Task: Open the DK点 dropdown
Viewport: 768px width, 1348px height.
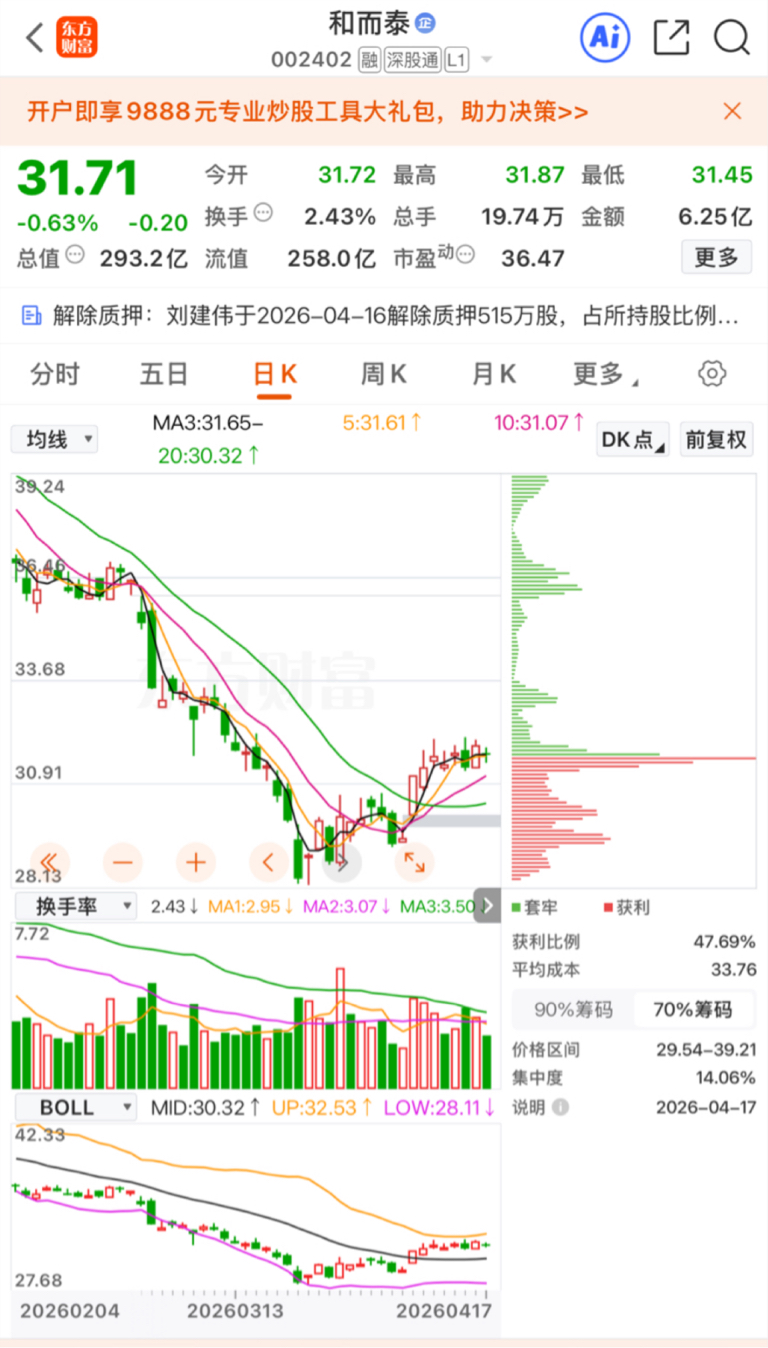Action: click(x=633, y=439)
